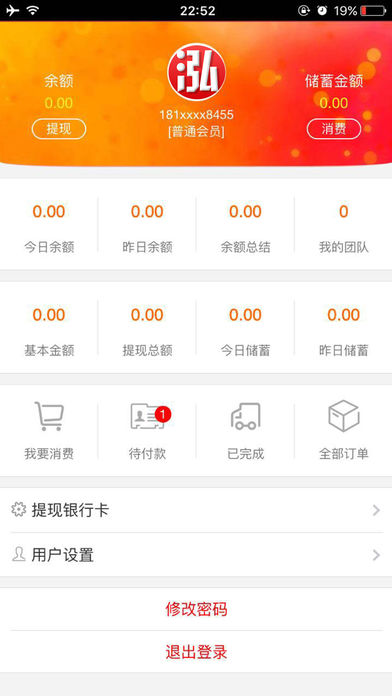The width and height of the screenshot is (392, 696).
Task: View 提现总额 details
Action: pos(147,332)
